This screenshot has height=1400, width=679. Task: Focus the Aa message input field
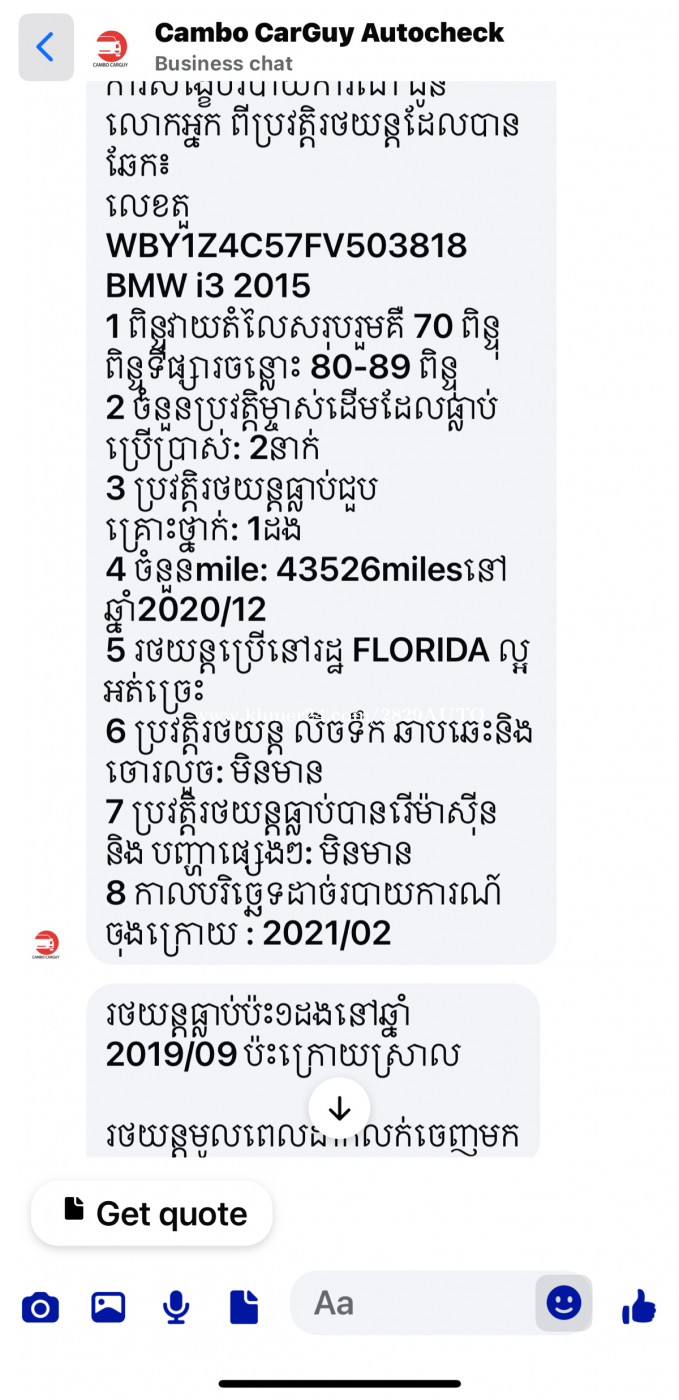click(x=415, y=1303)
